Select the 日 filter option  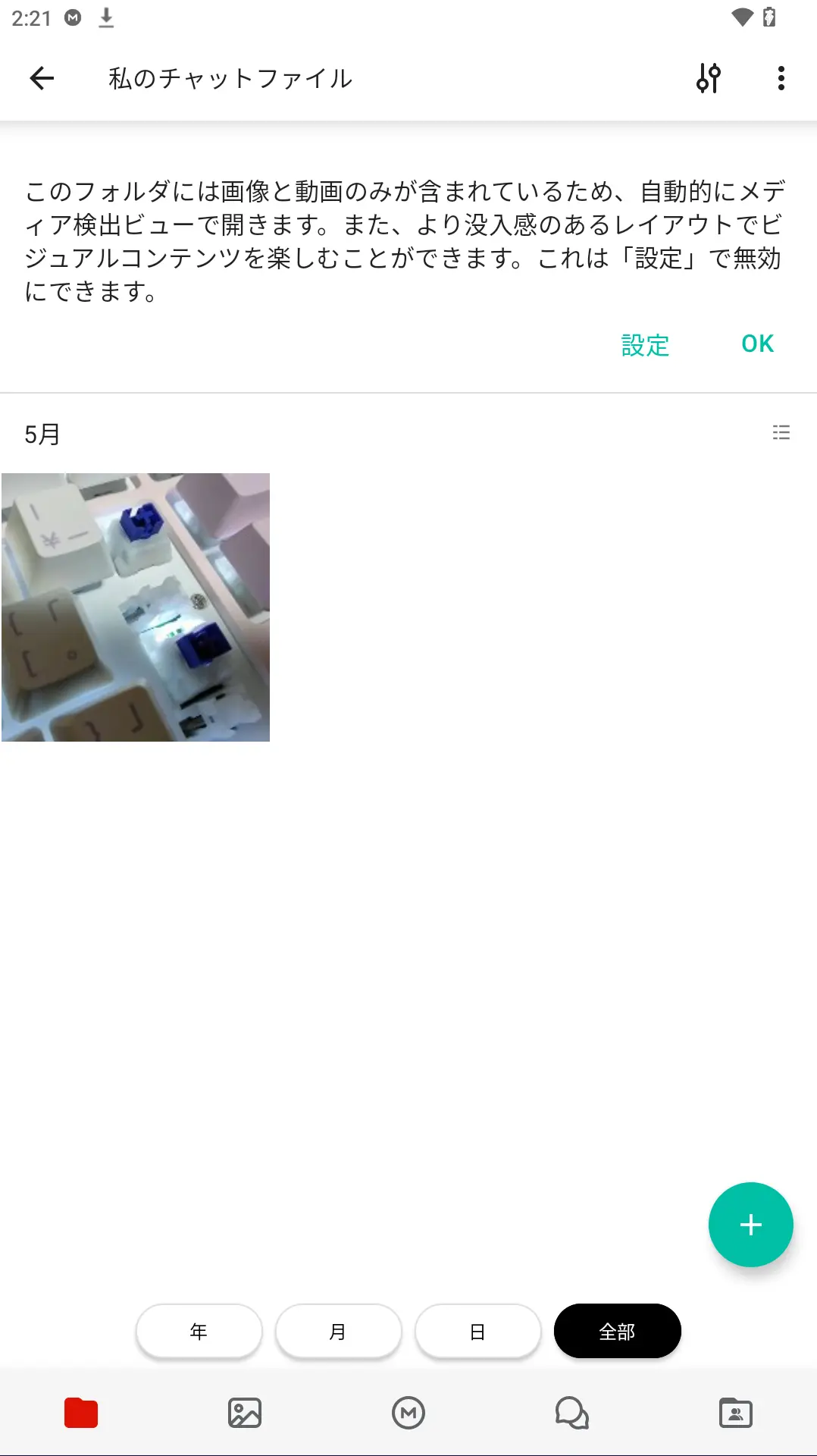tap(477, 1331)
